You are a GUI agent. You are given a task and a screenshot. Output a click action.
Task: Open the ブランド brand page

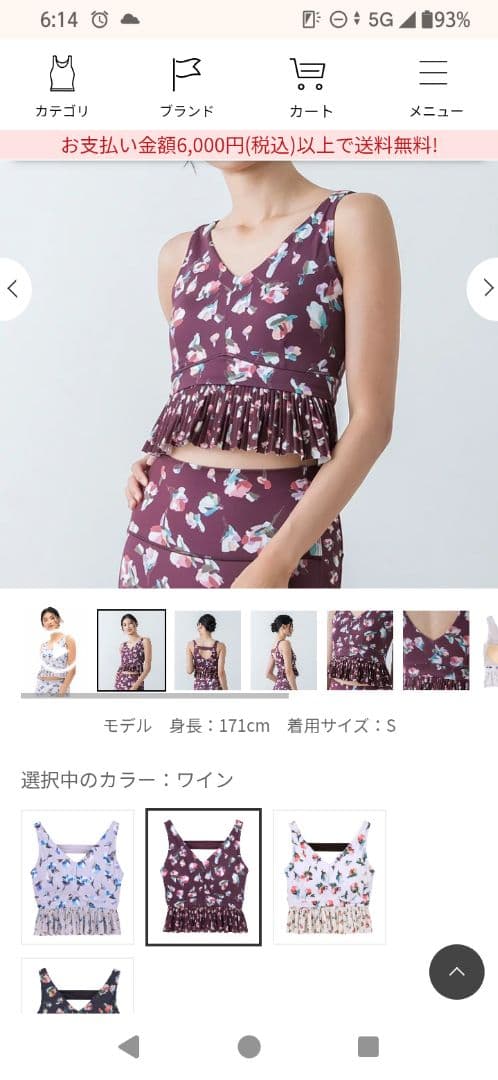(x=187, y=86)
